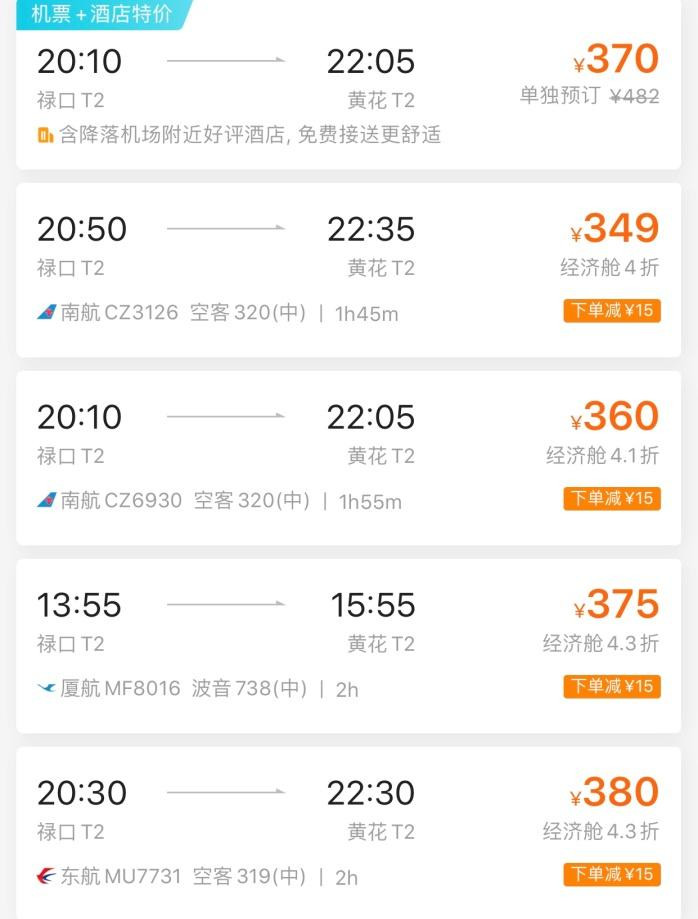Open 厦航 MF8016 flight departing 13:55
This screenshot has width=698, height=919.
pos(348,645)
